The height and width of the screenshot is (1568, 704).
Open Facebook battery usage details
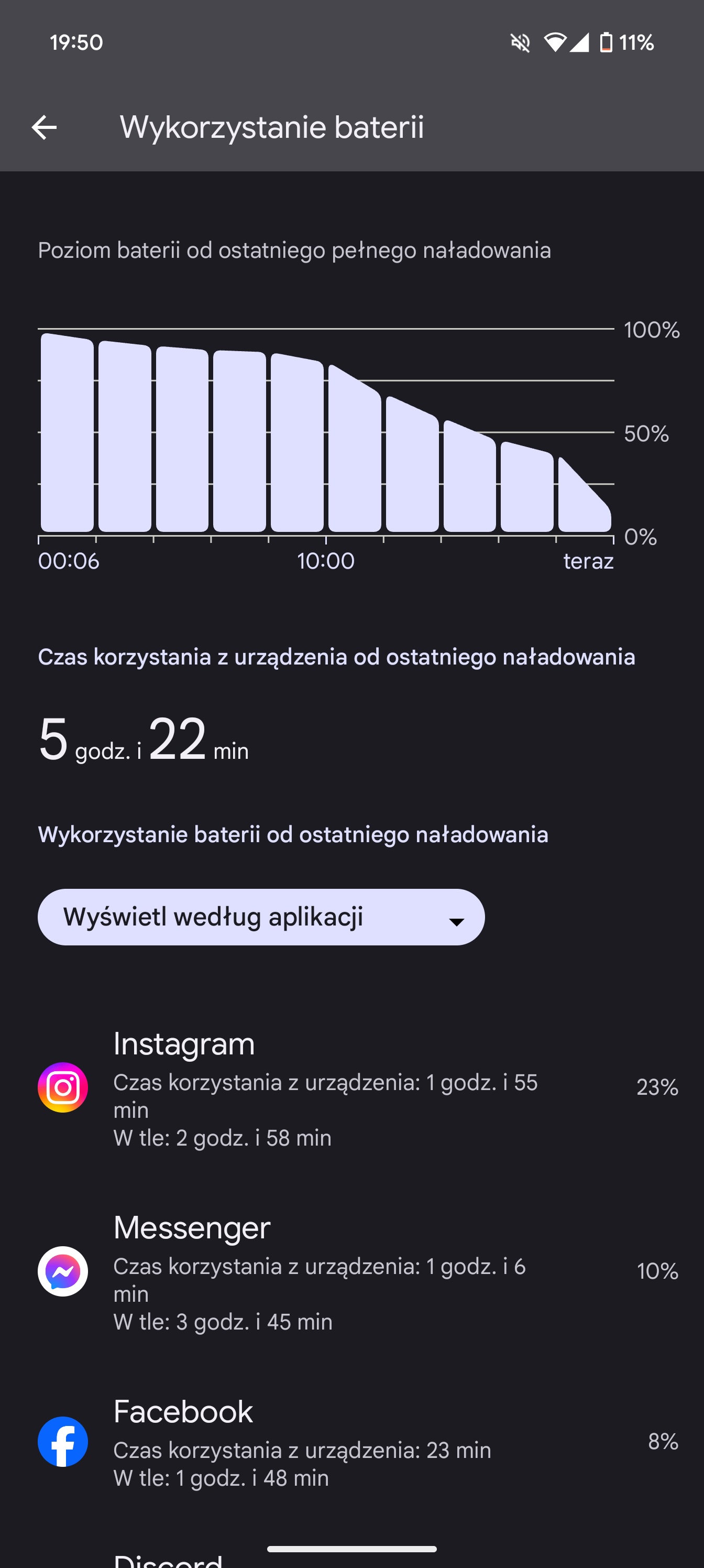351,1441
